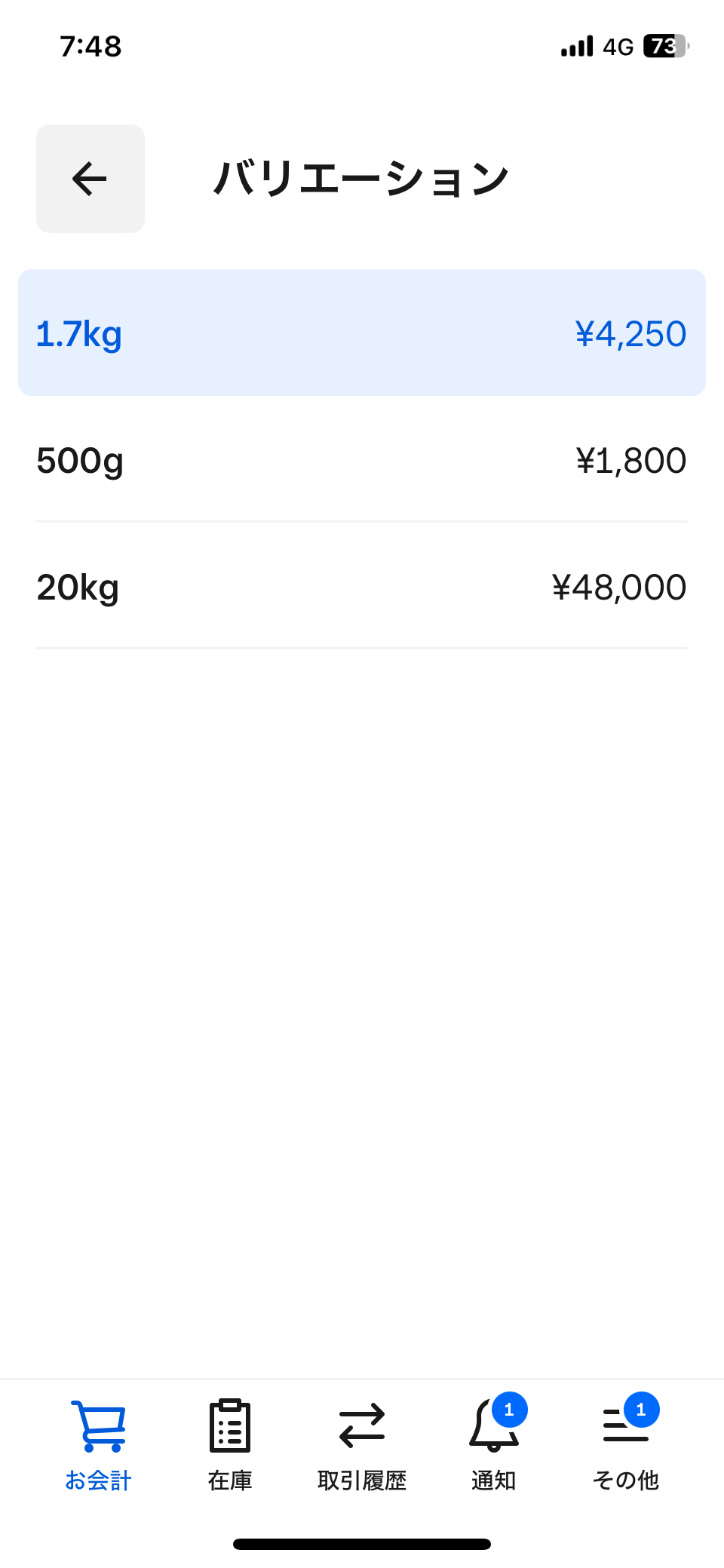Image resolution: width=724 pixels, height=1568 pixels.
Task: Choose the 500g variation
Action: tap(362, 460)
